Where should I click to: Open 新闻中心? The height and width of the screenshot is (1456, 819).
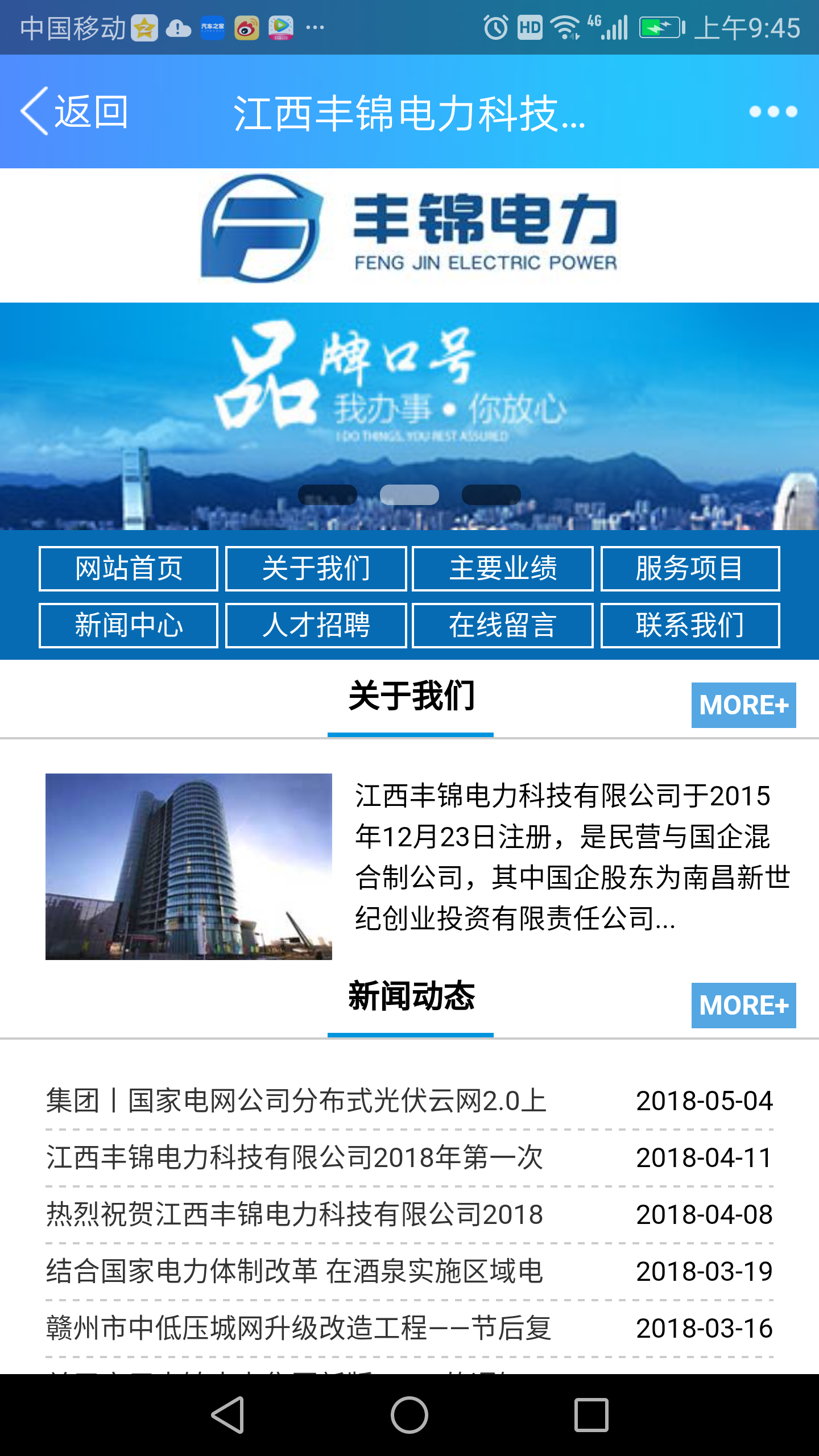click(129, 626)
